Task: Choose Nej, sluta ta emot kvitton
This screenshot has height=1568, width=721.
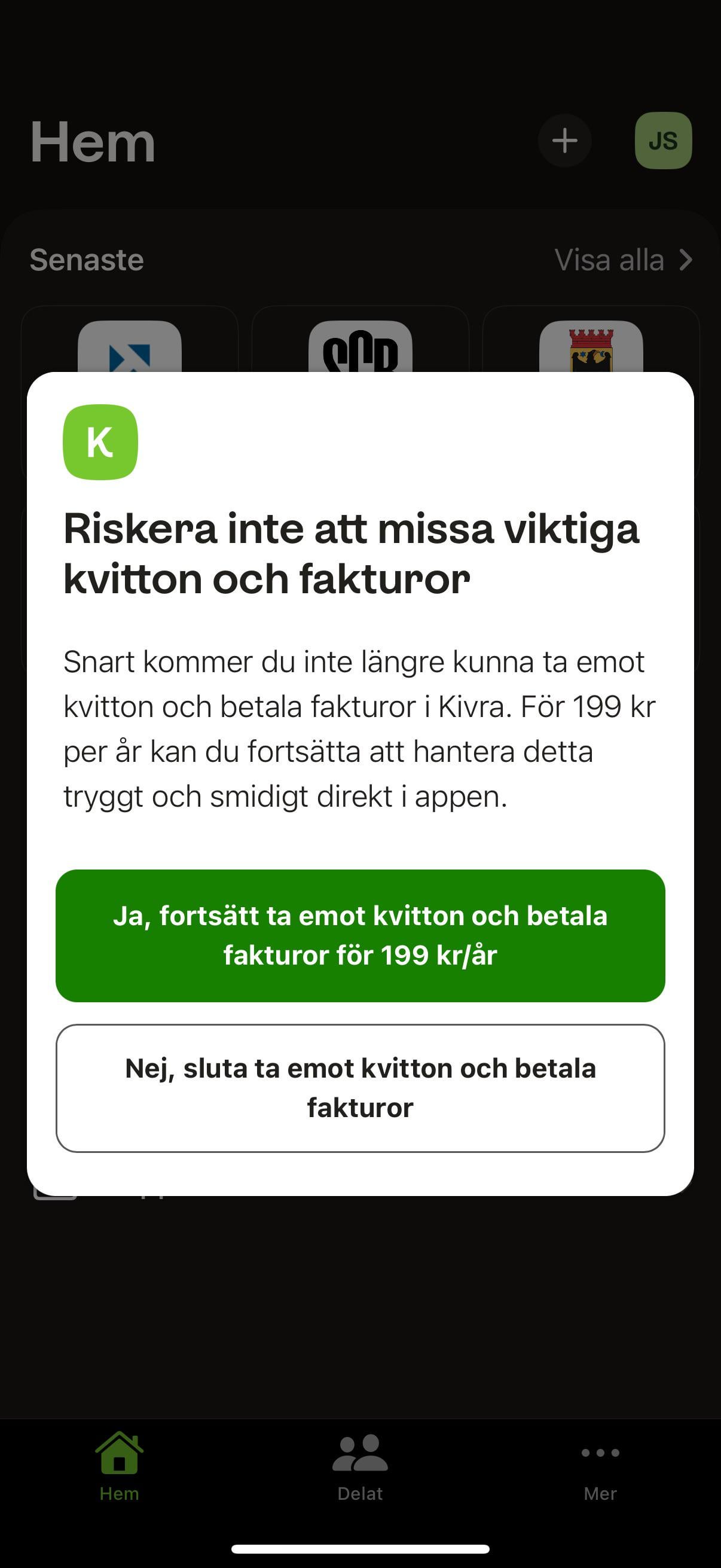Action: click(360, 1088)
